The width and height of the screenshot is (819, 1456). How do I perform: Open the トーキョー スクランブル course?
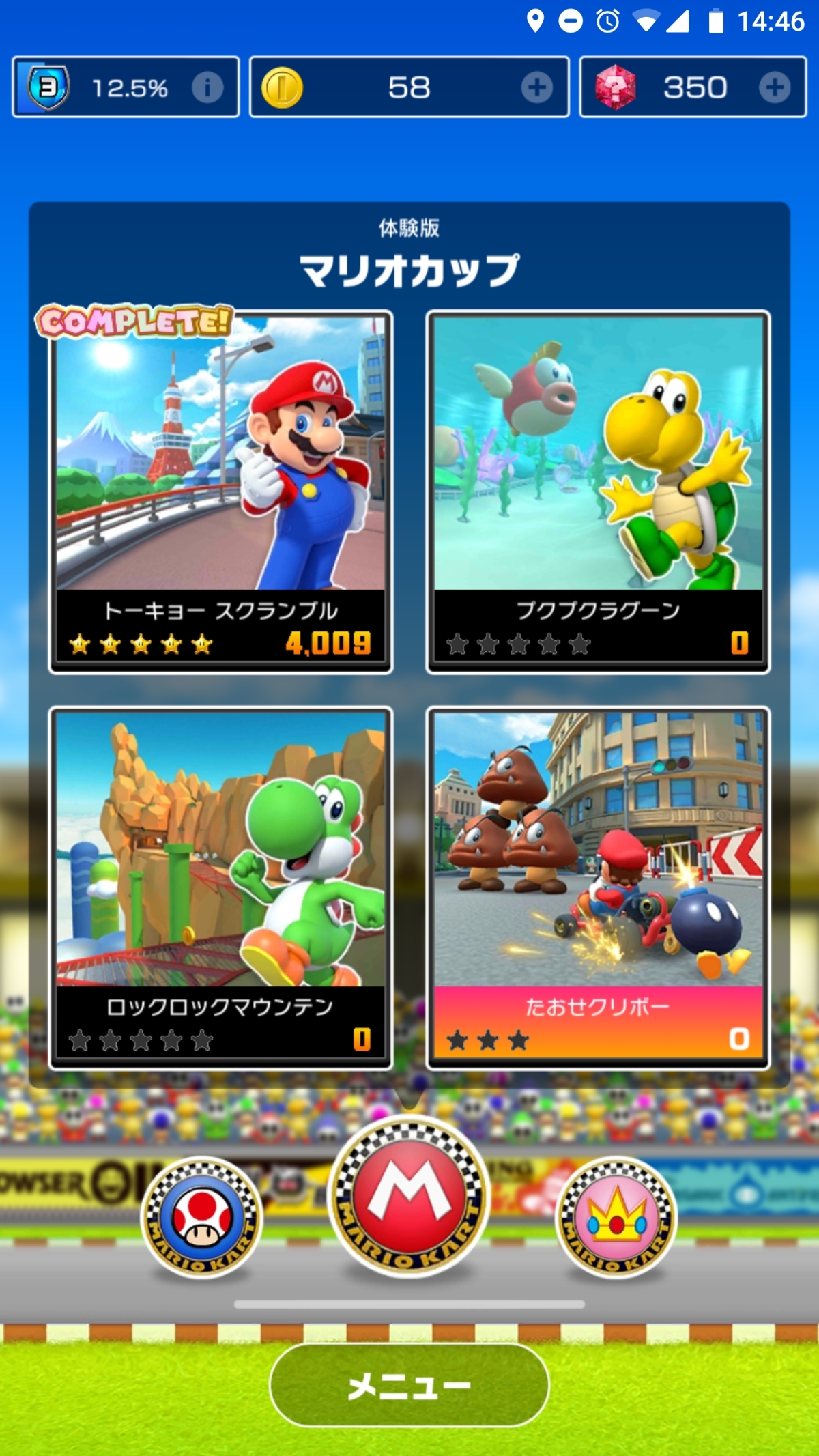(x=220, y=491)
